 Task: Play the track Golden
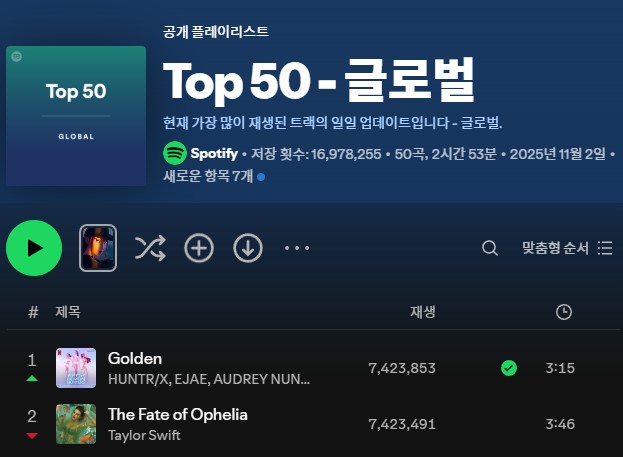pyautogui.click(x=135, y=358)
